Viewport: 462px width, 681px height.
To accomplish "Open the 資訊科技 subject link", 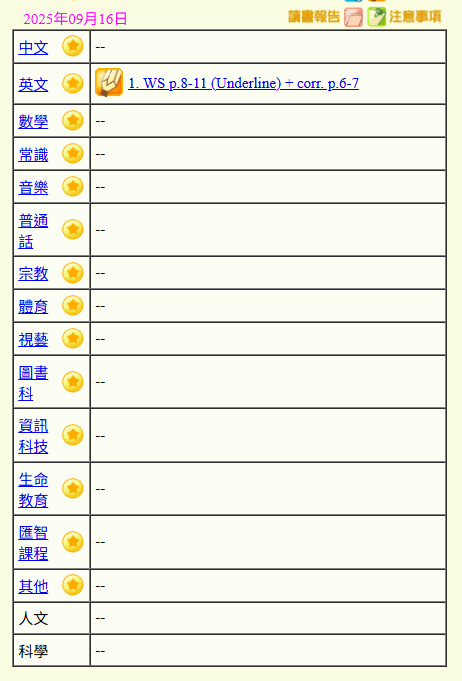I will [33, 436].
